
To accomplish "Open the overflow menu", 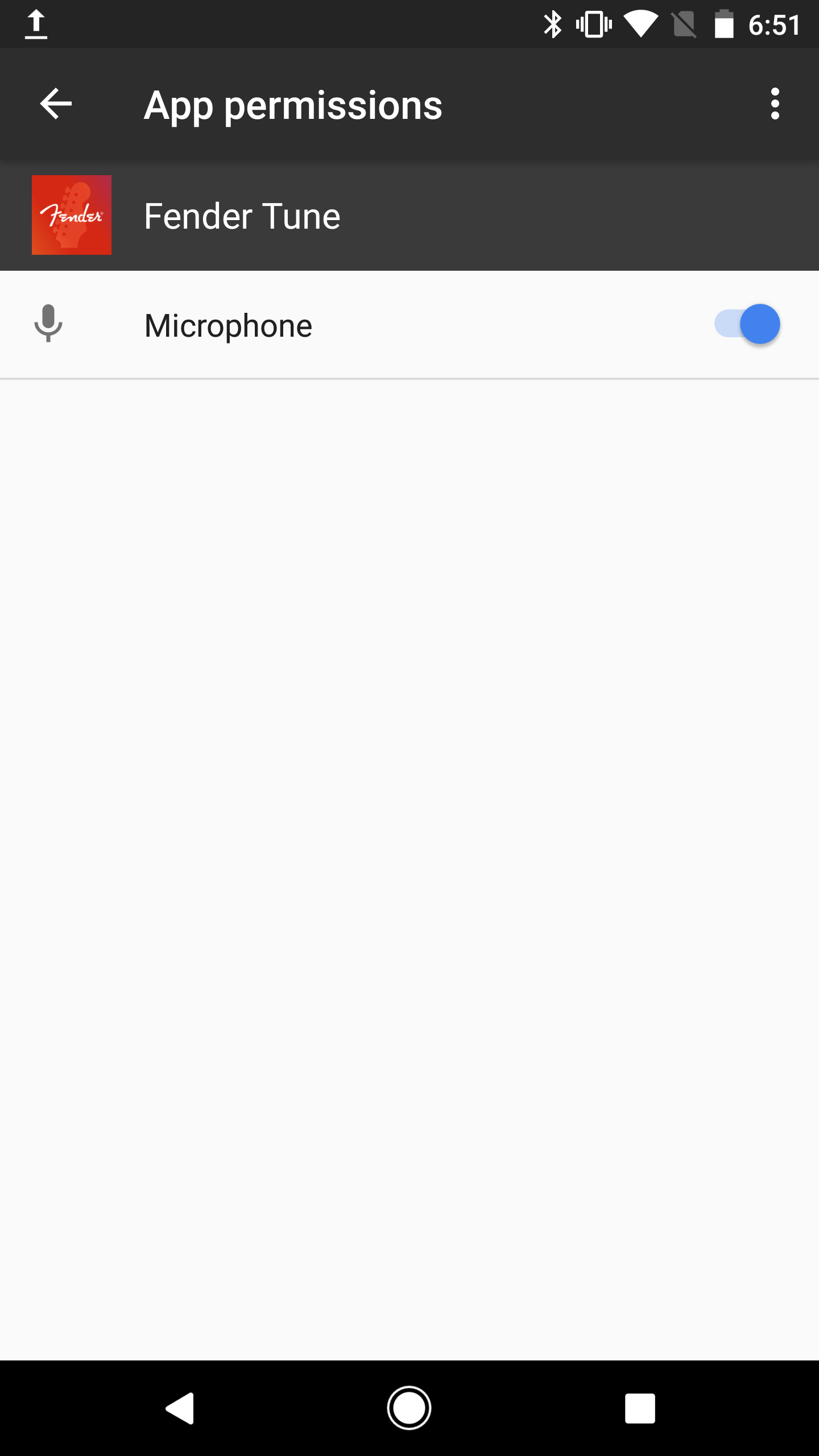I will click(x=775, y=104).
